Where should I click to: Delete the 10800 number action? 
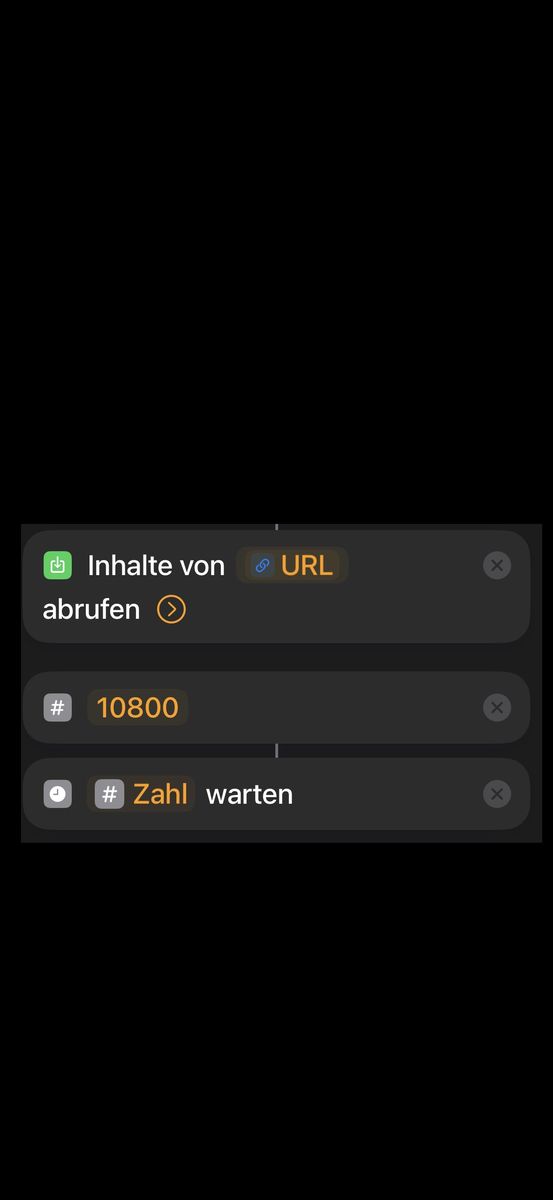pyautogui.click(x=497, y=708)
